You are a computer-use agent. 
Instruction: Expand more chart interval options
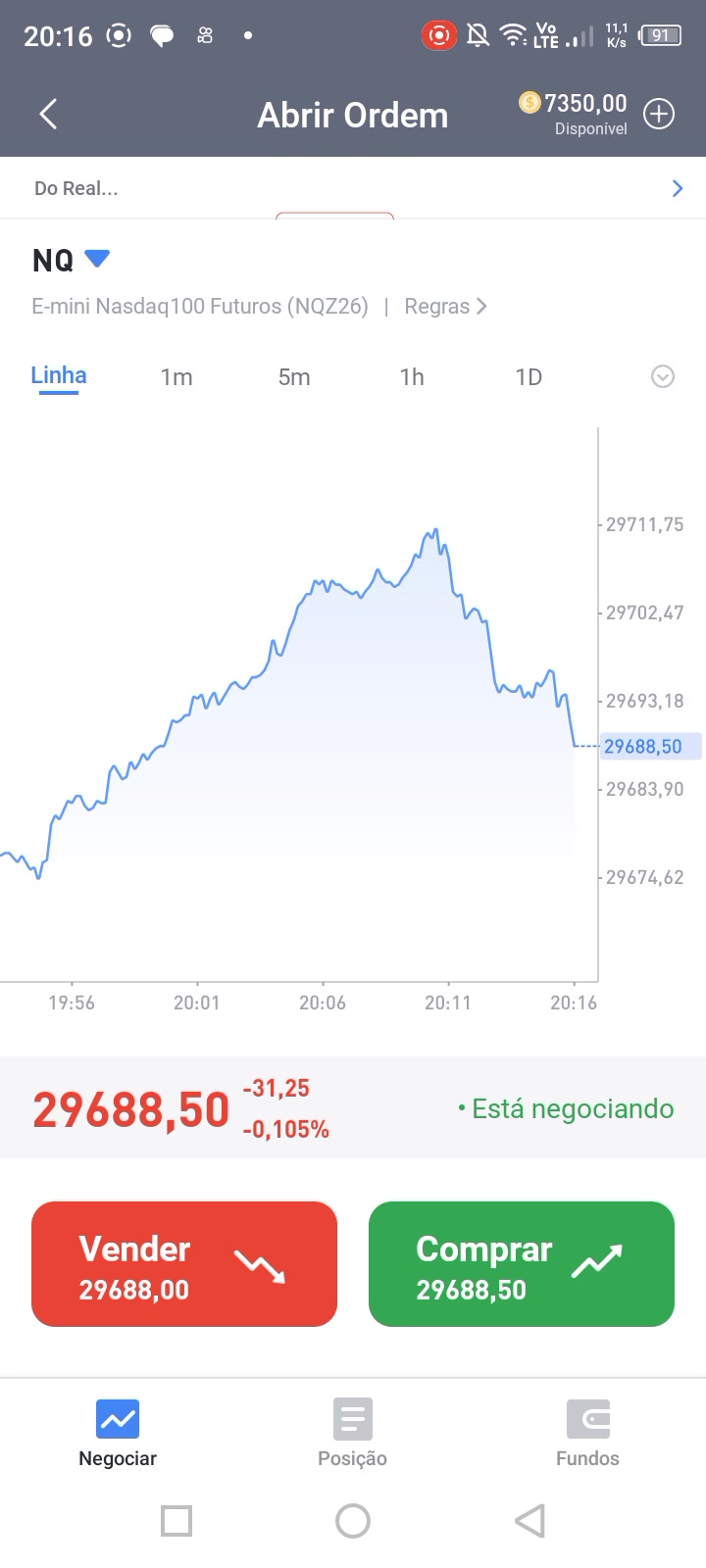663,376
